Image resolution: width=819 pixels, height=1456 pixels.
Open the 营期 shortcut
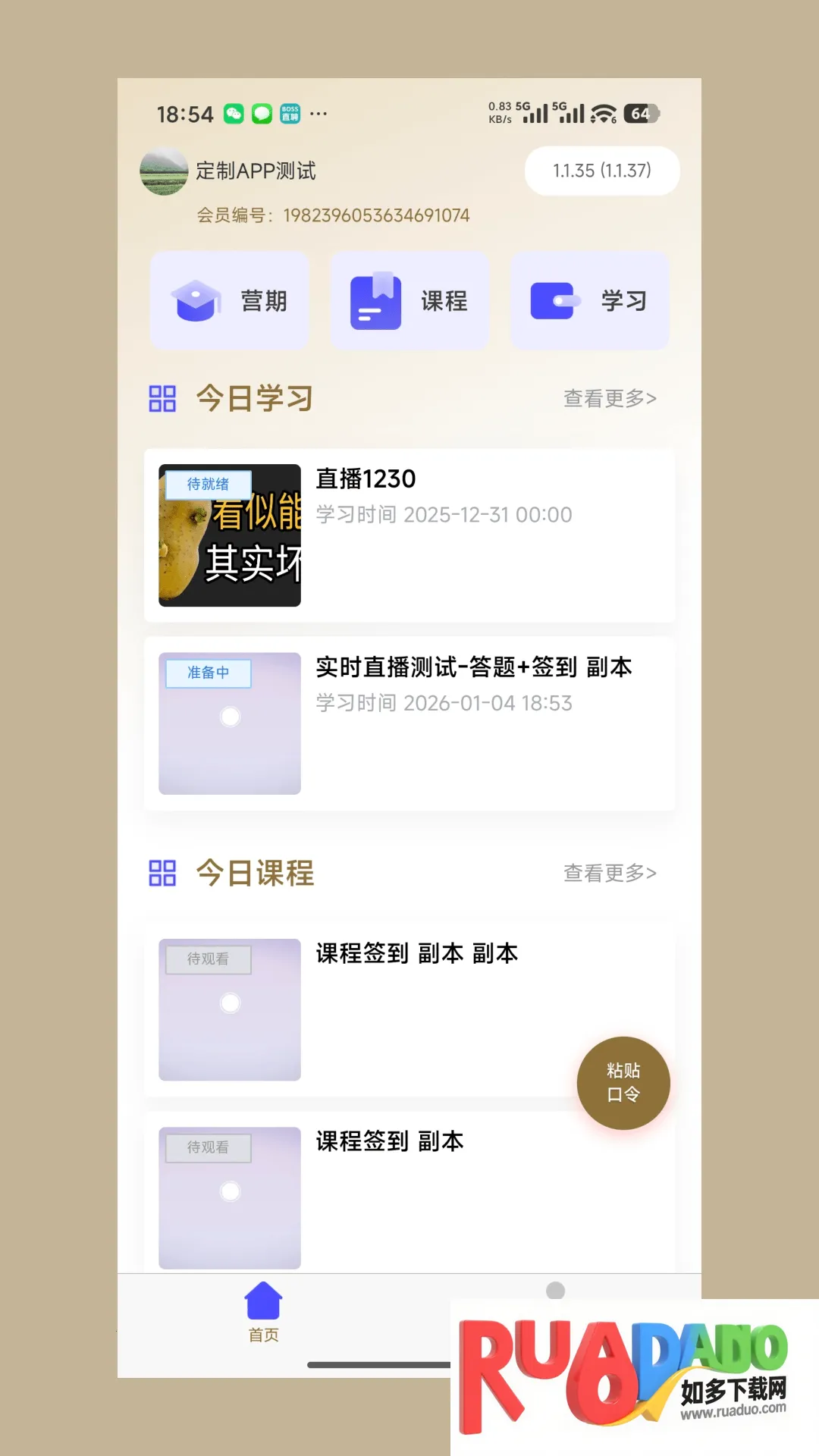[x=230, y=301]
